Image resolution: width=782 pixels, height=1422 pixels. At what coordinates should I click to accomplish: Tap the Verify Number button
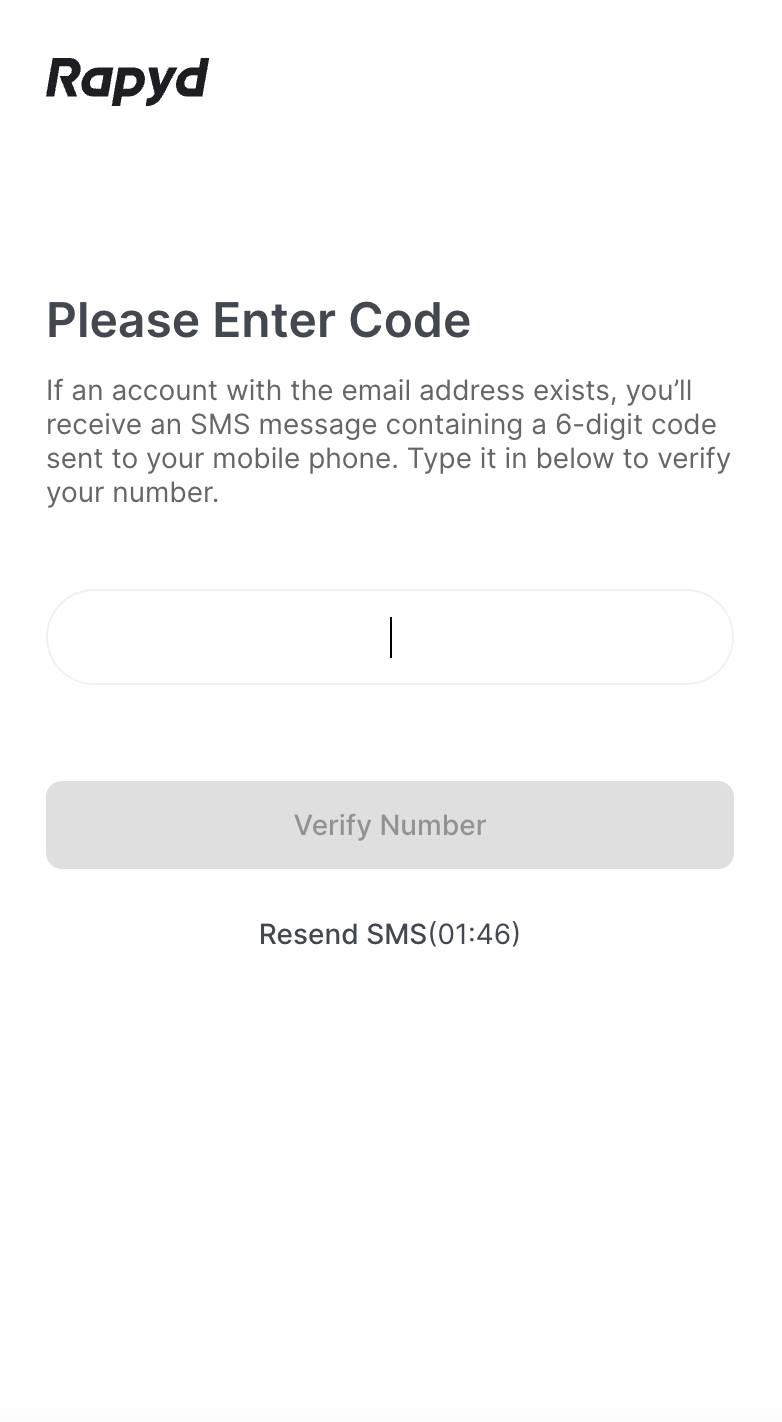(390, 825)
